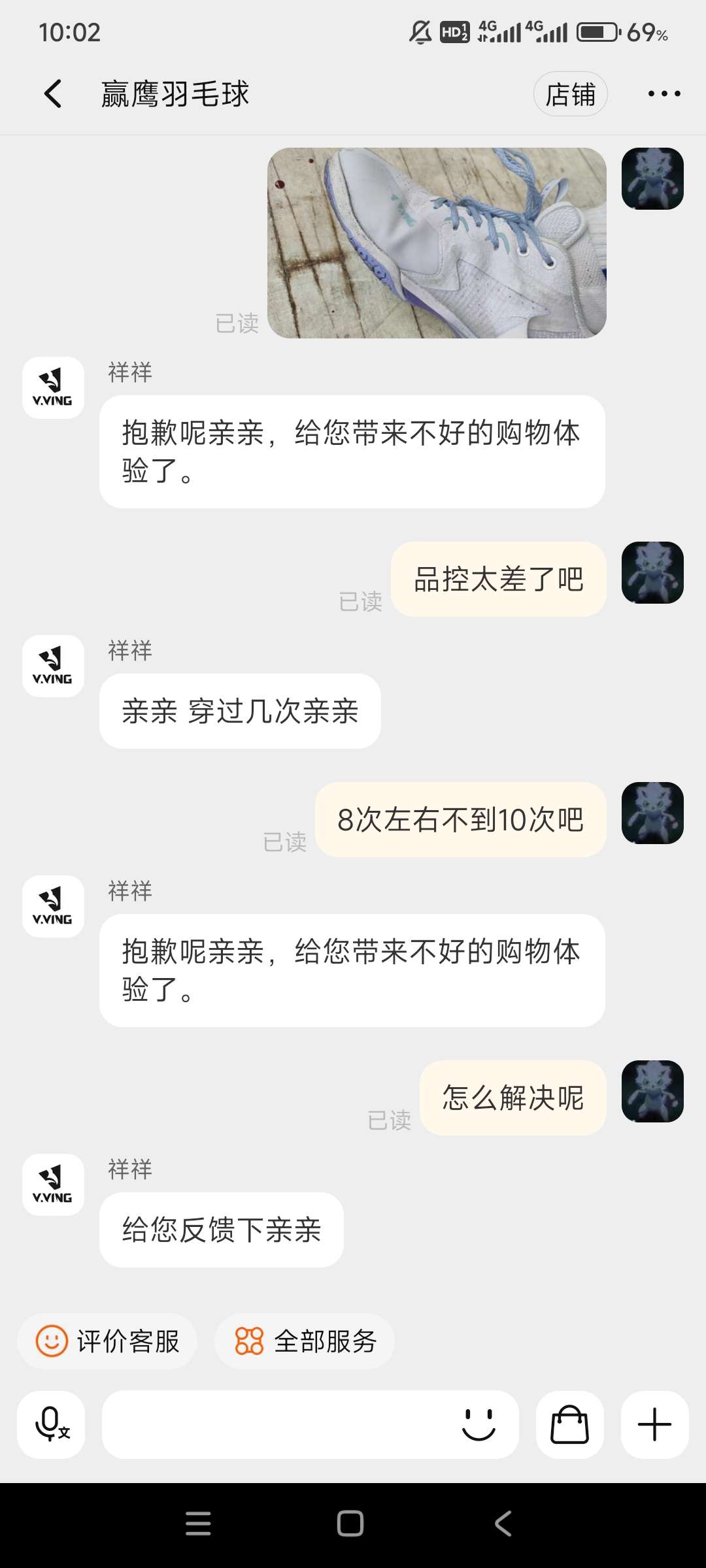Go back from the 赢鹰羽毛球 chat
Viewport: 706px width, 1568px height.
[x=54, y=93]
